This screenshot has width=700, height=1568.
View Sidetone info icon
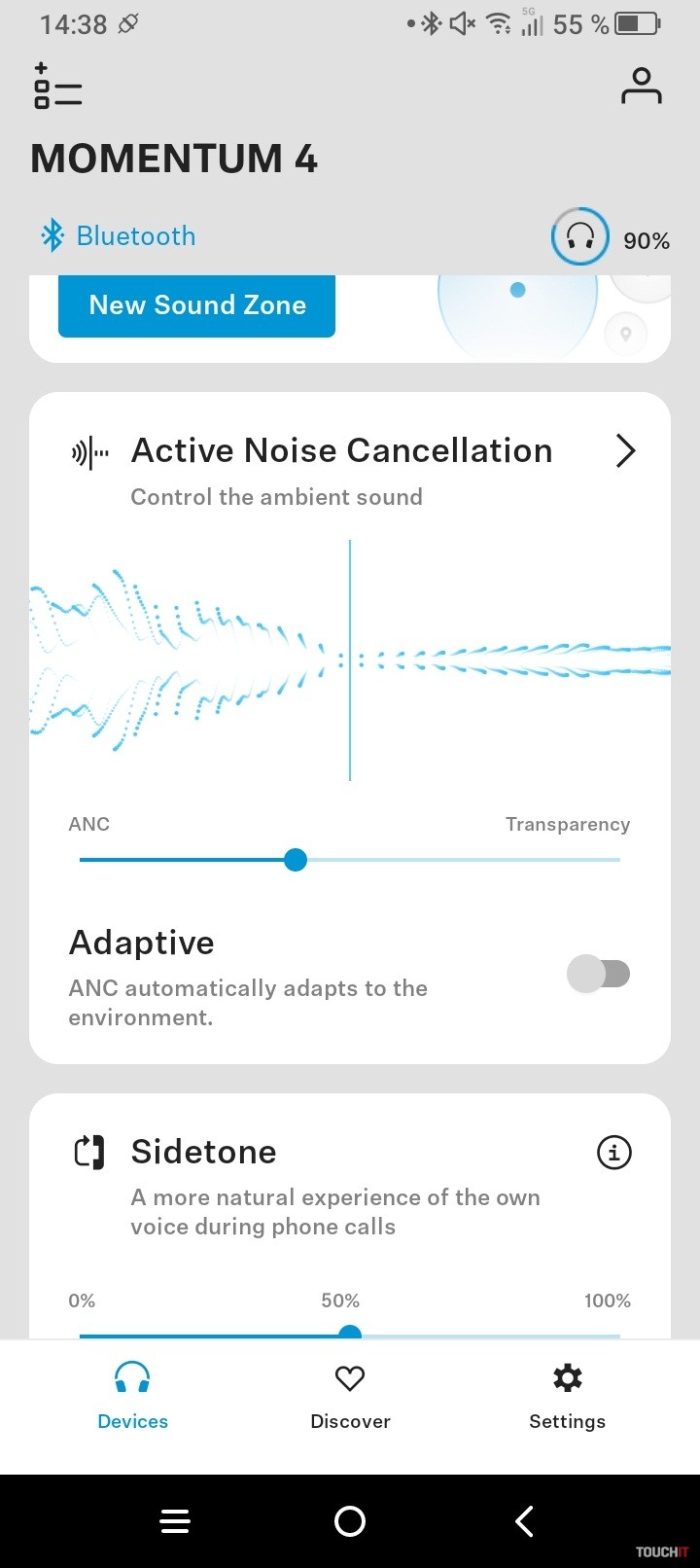tap(613, 1153)
